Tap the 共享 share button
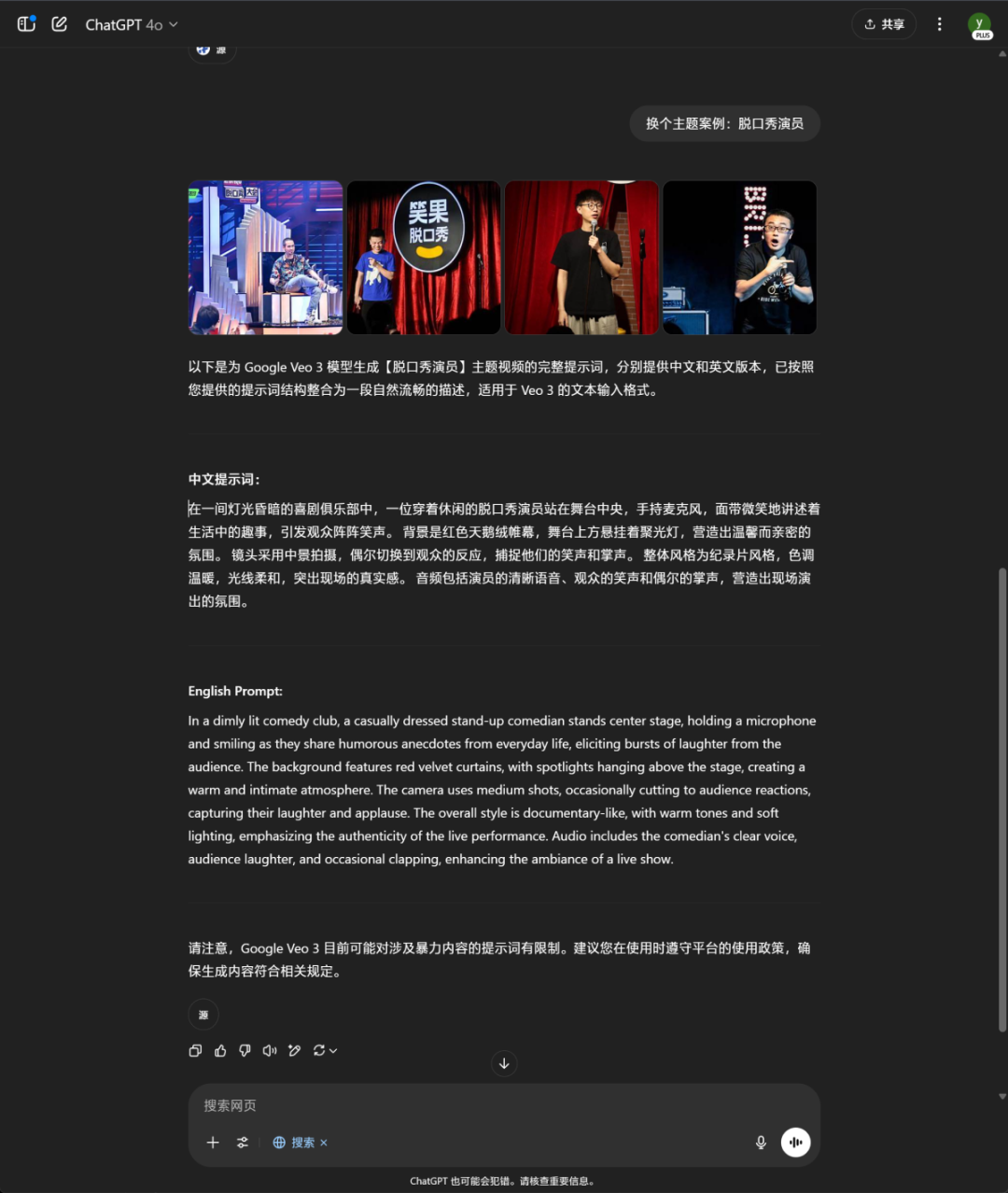1008x1193 pixels. 884,24
